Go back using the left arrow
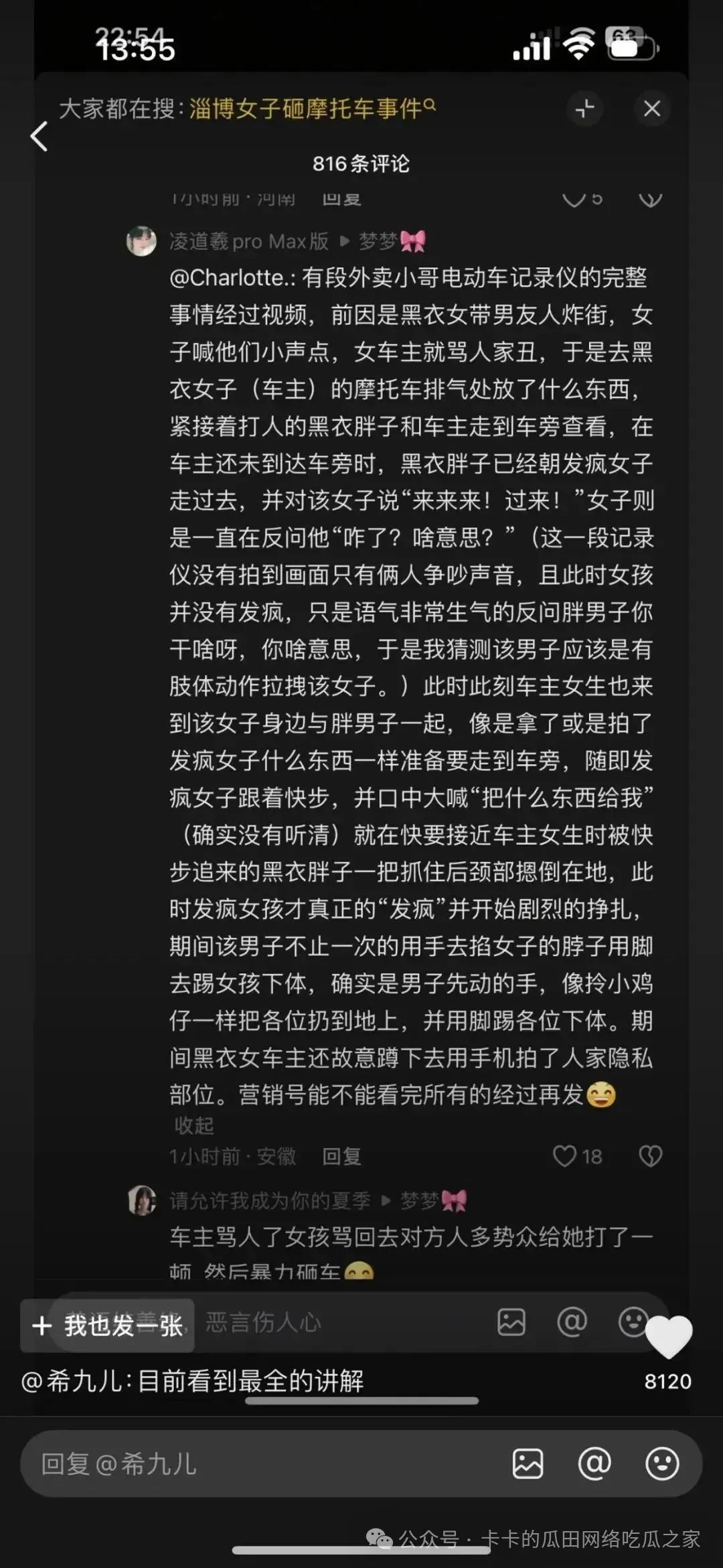The height and width of the screenshot is (1568, 723). point(39,137)
